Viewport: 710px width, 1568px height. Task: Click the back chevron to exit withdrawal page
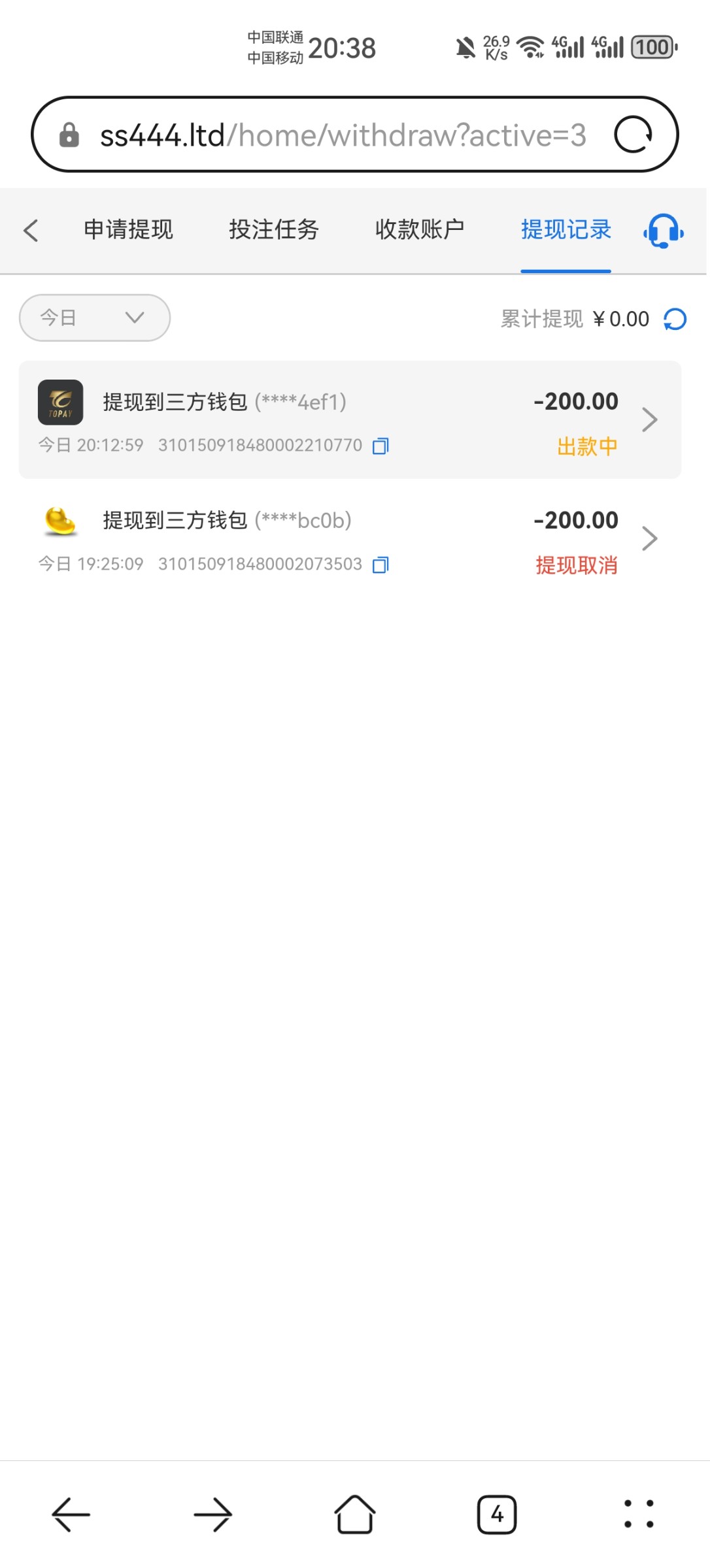coord(31,231)
